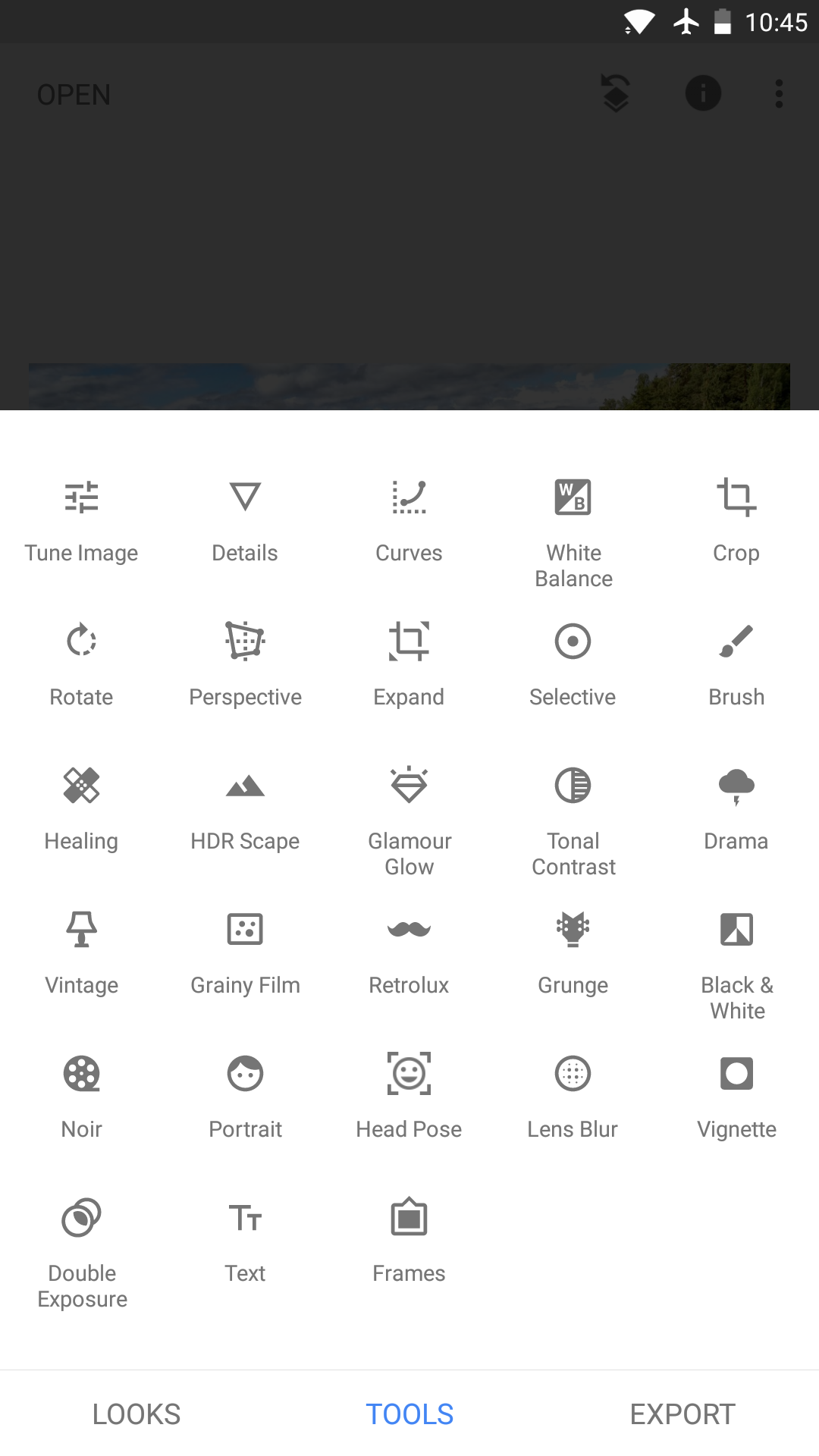Apply the HDR Scape filter
819x1456 pixels.
pyautogui.click(x=245, y=808)
